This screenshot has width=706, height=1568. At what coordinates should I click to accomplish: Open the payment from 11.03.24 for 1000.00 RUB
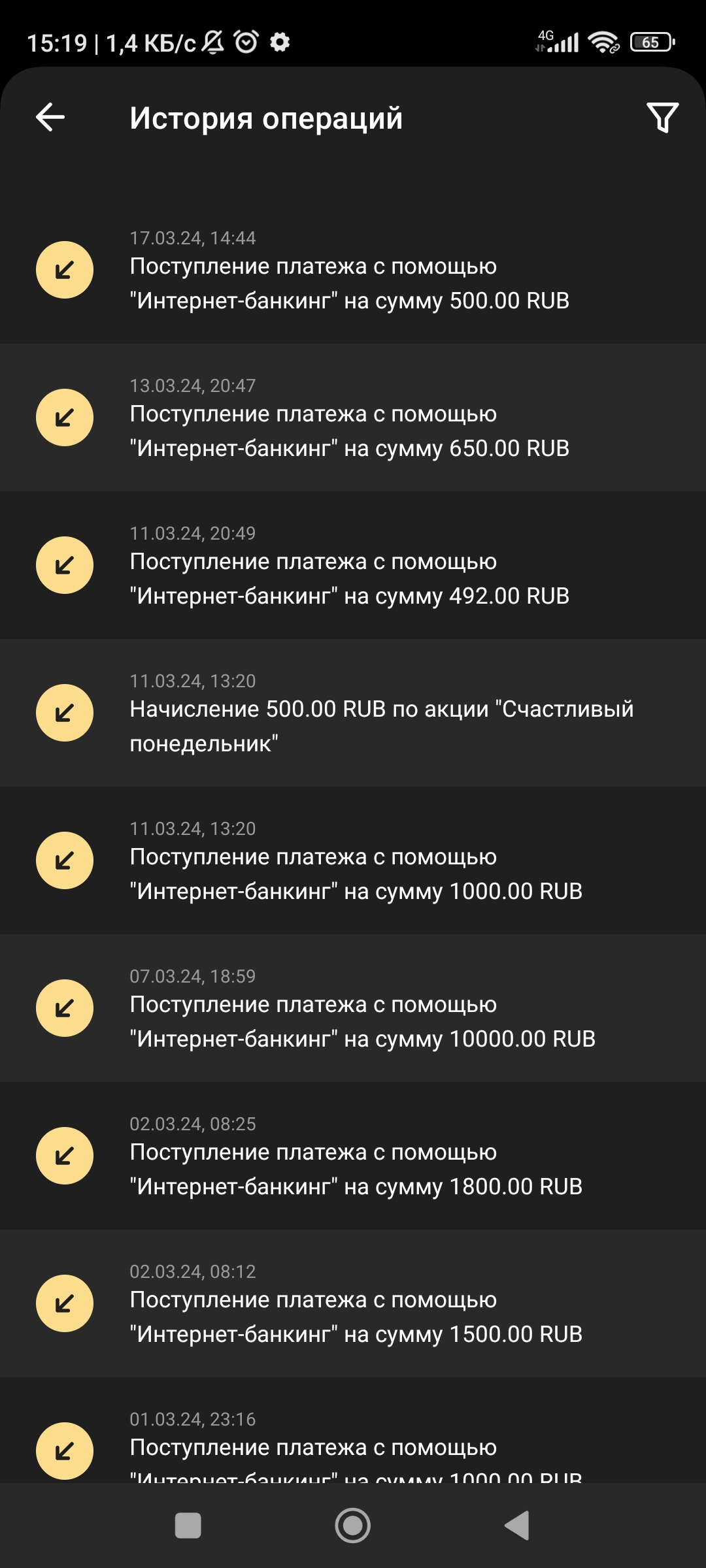click(353, 860)
